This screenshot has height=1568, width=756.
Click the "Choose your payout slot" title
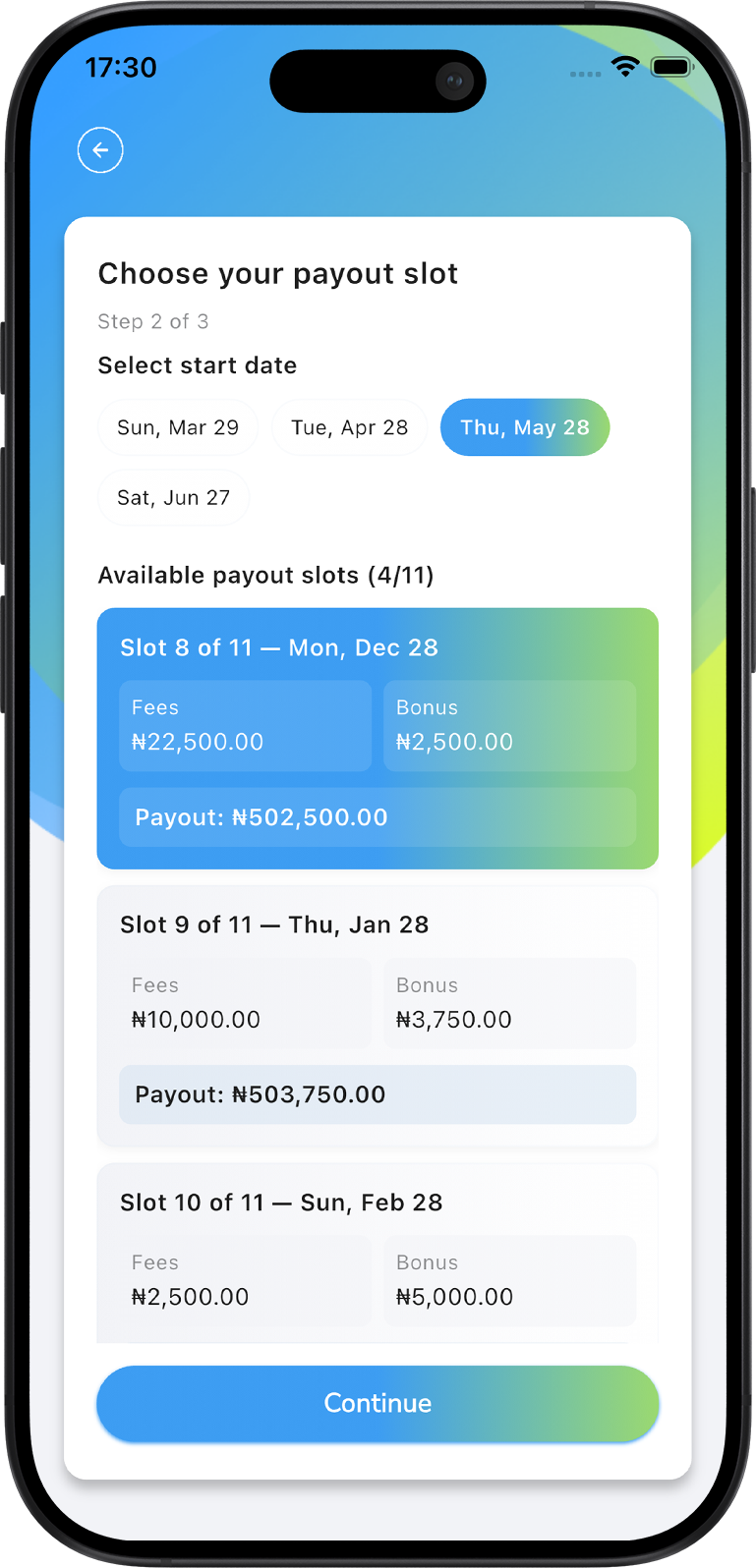(x=277, y=274)
